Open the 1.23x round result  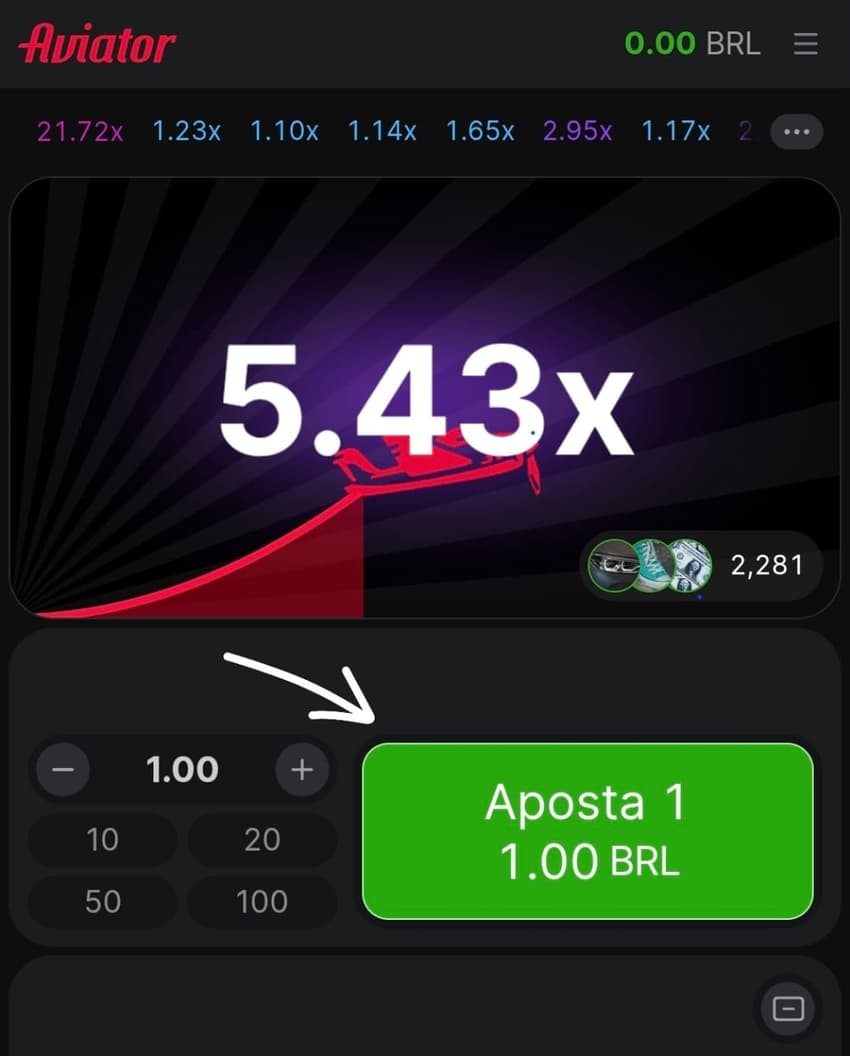point(186,131)
